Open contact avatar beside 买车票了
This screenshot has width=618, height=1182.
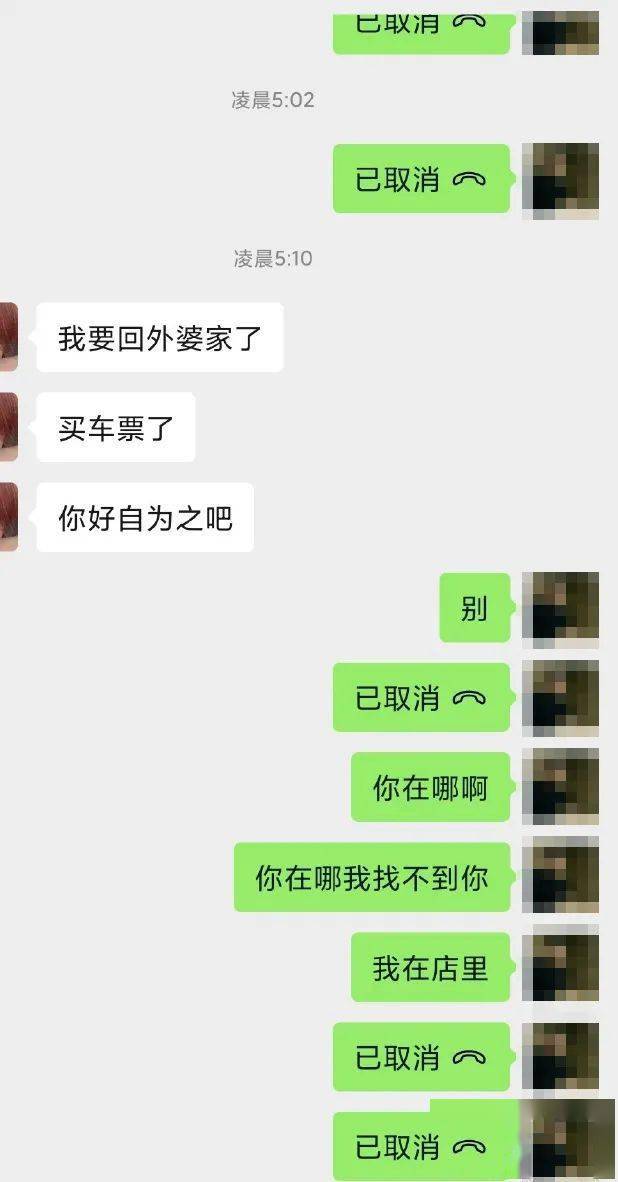(8, 427)
